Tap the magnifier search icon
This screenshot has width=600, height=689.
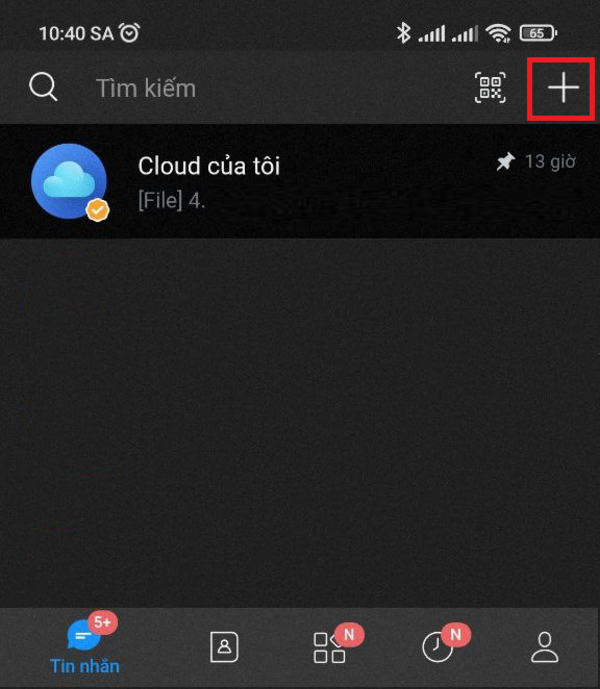(x=43, y=87)
